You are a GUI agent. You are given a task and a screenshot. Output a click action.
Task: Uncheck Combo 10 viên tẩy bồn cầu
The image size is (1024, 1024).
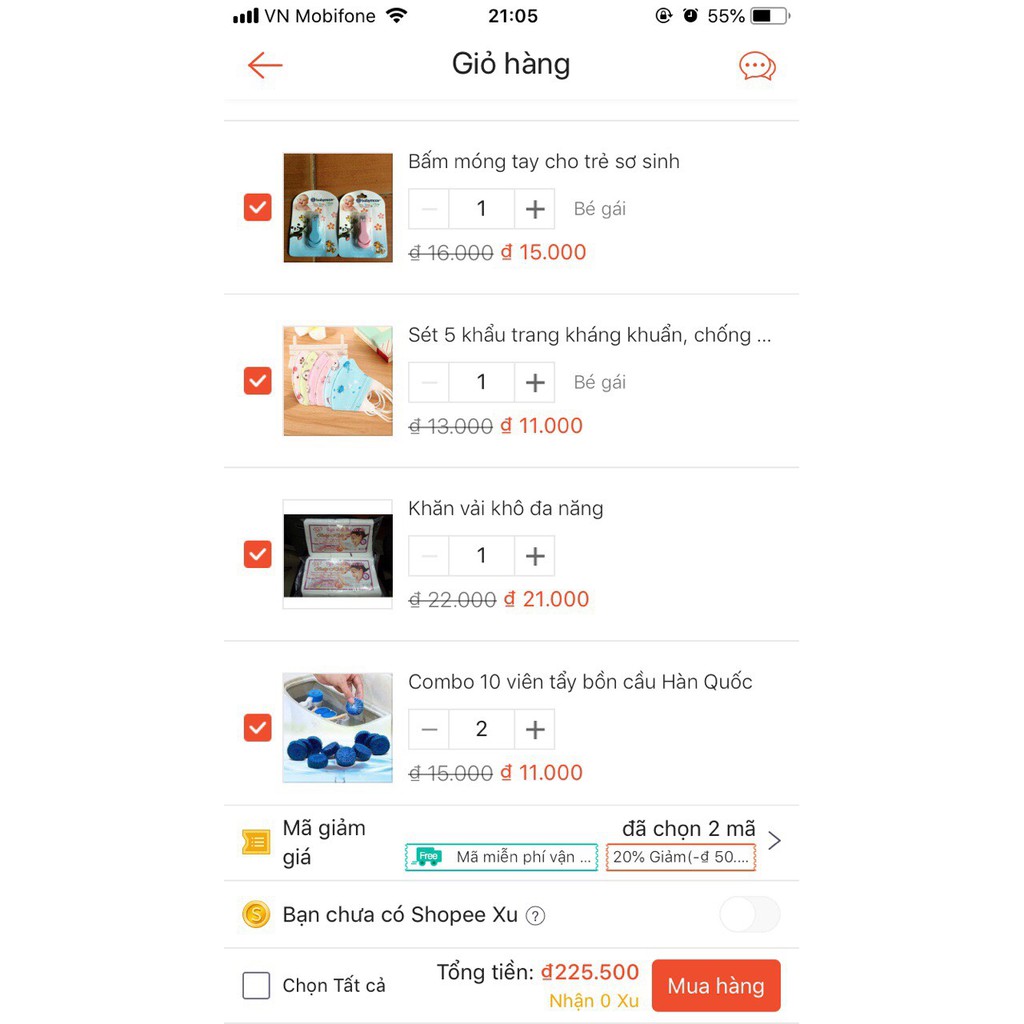[x=258, y=727]
